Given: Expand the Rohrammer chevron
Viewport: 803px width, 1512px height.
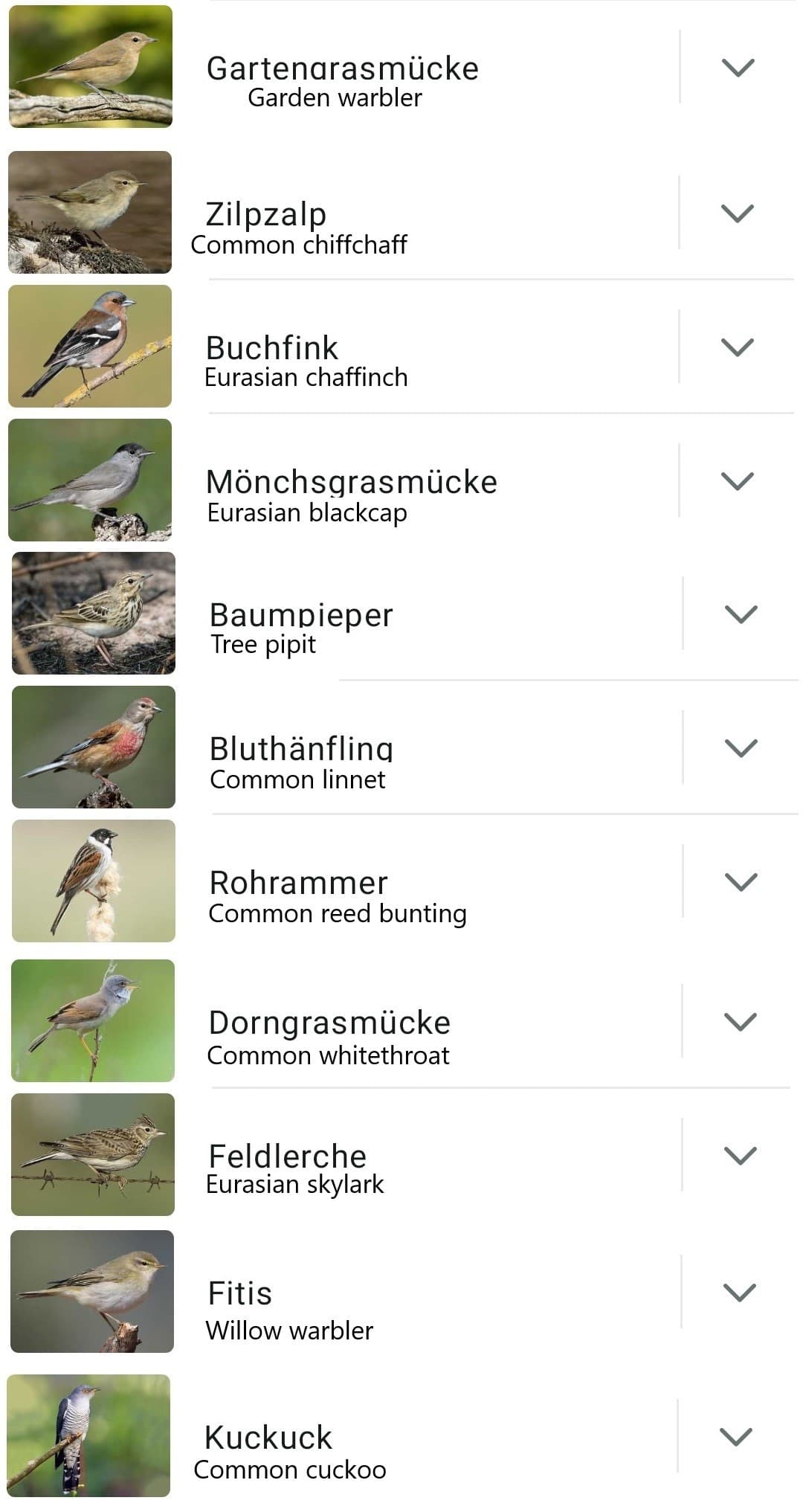Looking at the screenshot, I should click(x=741, y=882).
